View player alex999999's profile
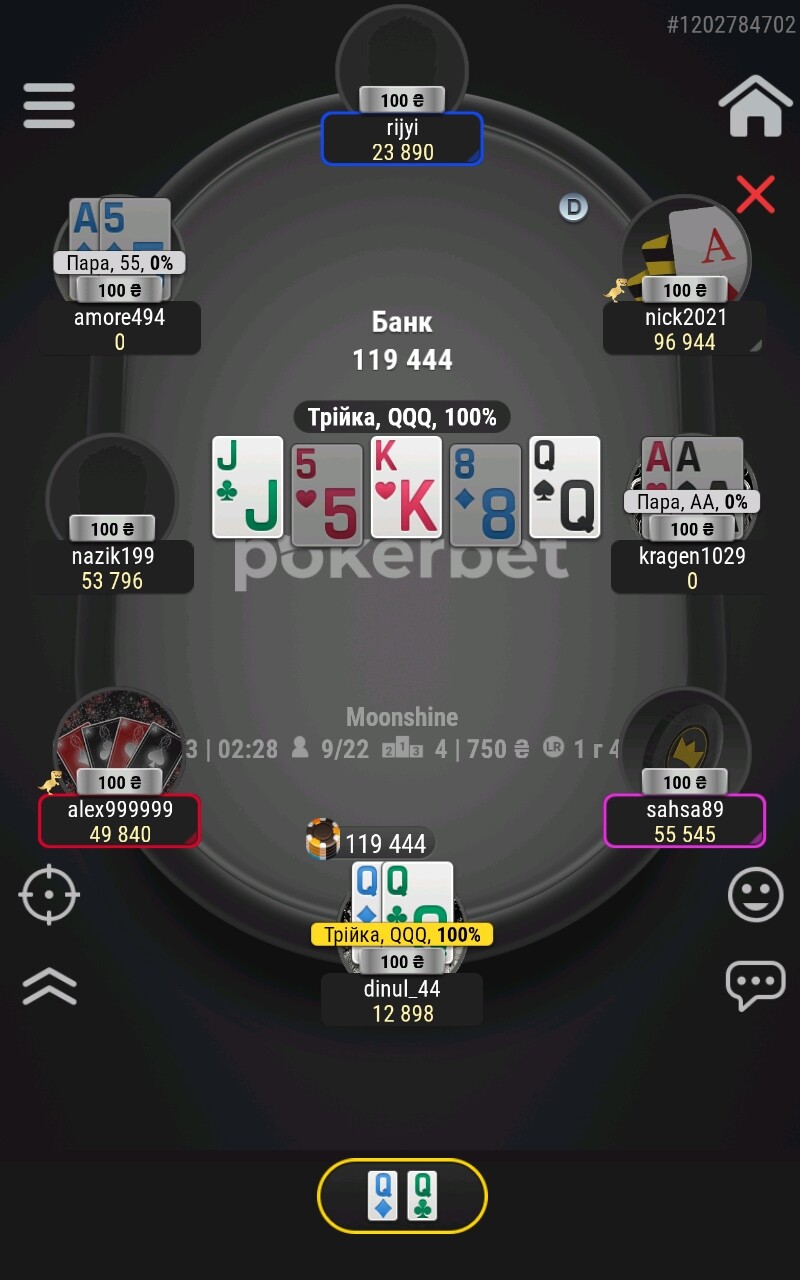The height and width of the screenshot is (1280, 800). coord(120,820)
